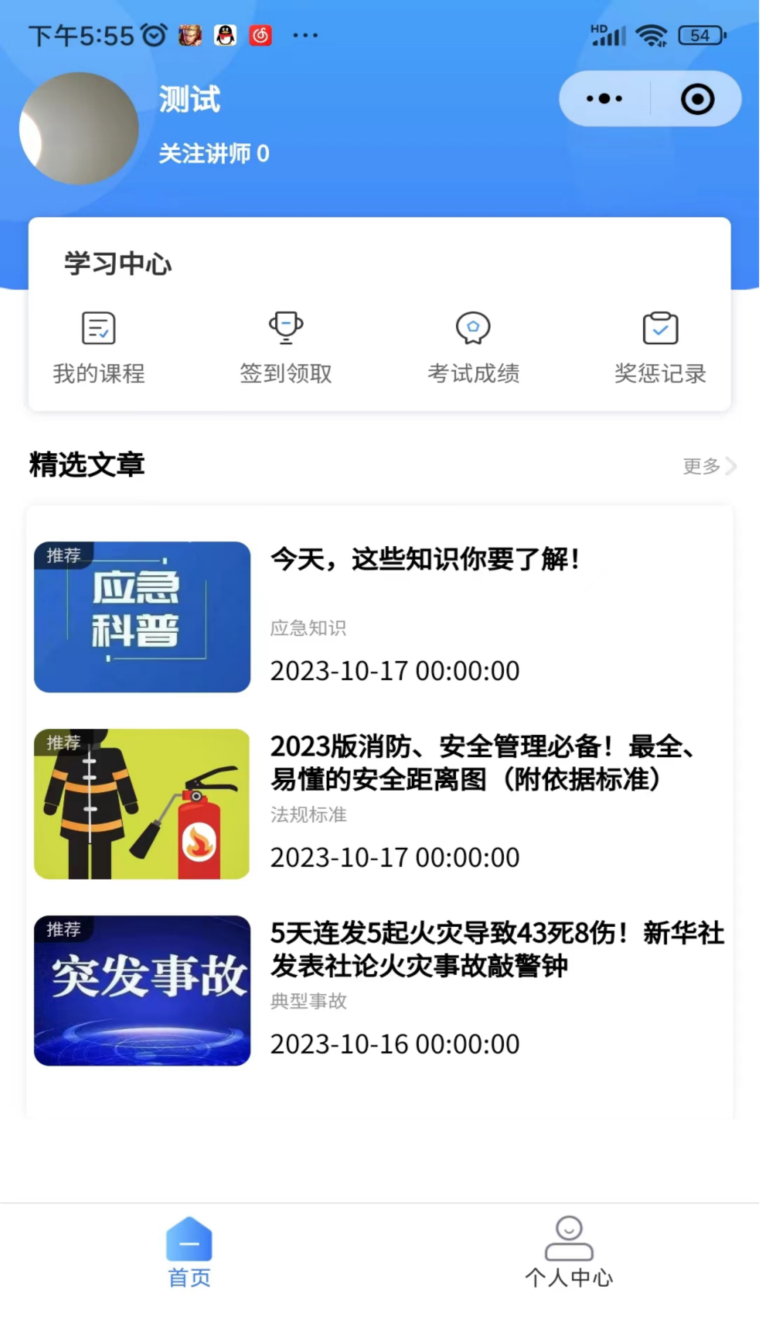The image size is (773, 1337).
Task: Open the 2023版消防、安全管理必备 article
Action: [x=380, y=804]
